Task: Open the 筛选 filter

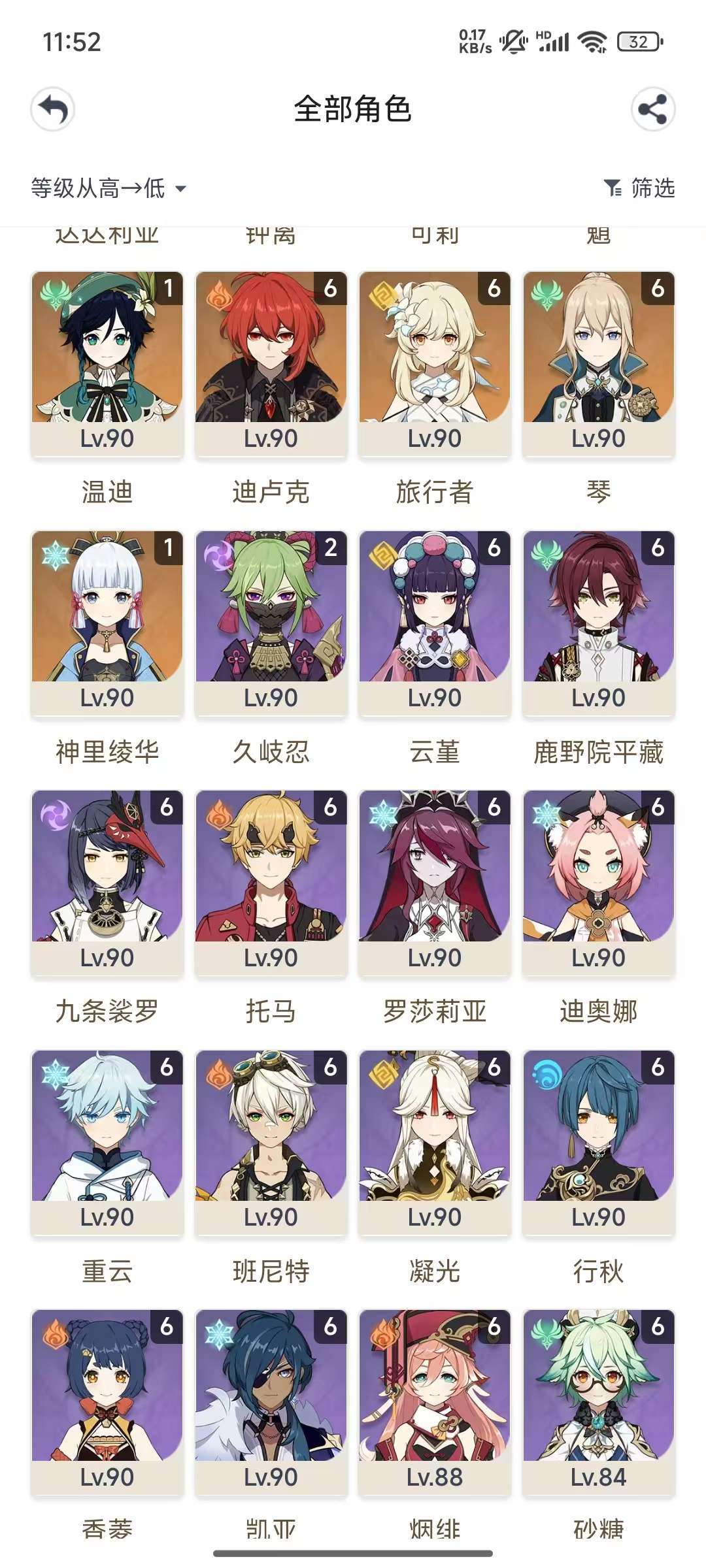Action: click(639, 188)
